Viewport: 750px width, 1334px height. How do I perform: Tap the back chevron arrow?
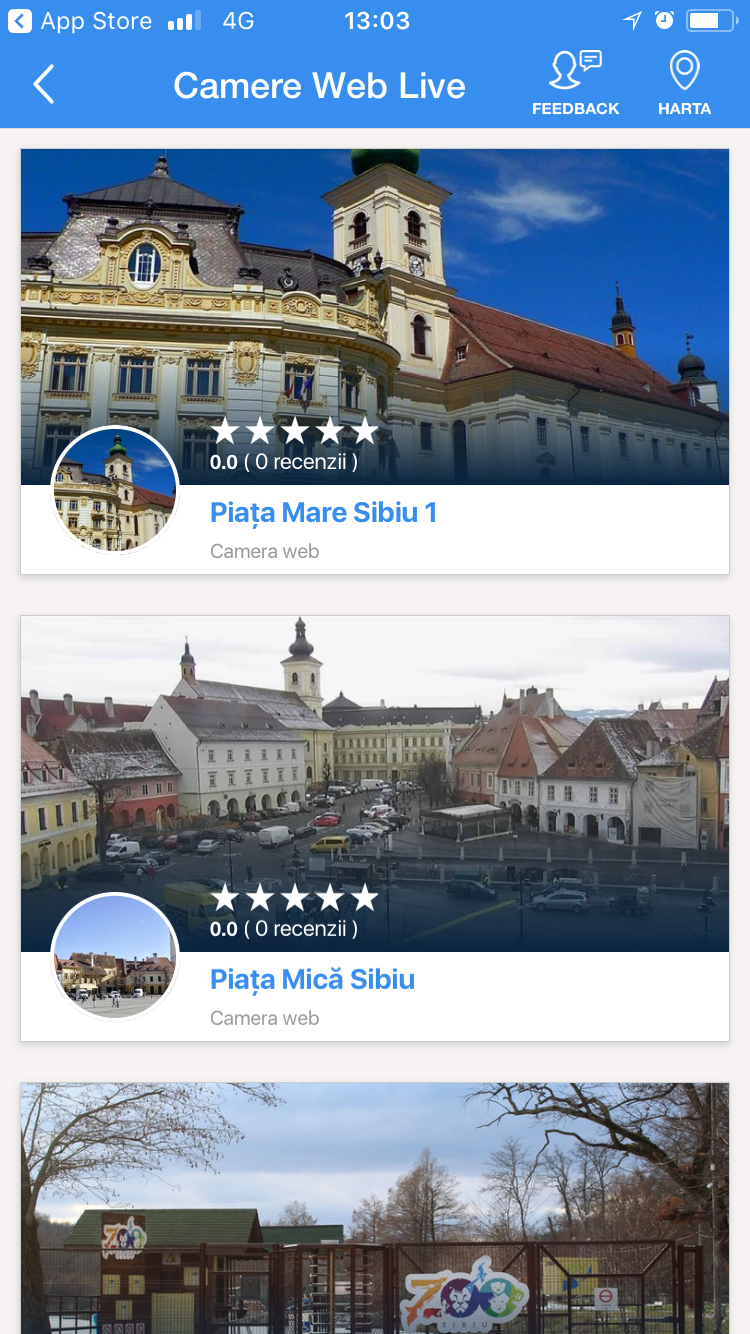click(42, 85)
